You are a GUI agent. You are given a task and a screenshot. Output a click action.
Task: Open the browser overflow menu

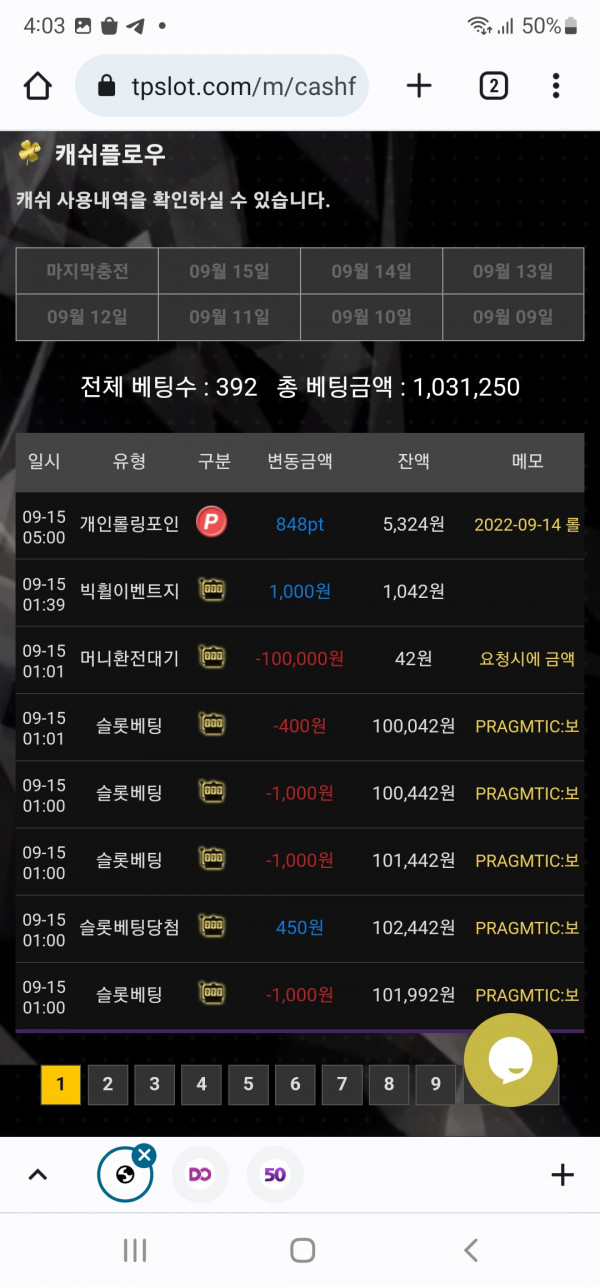point(556,86)
